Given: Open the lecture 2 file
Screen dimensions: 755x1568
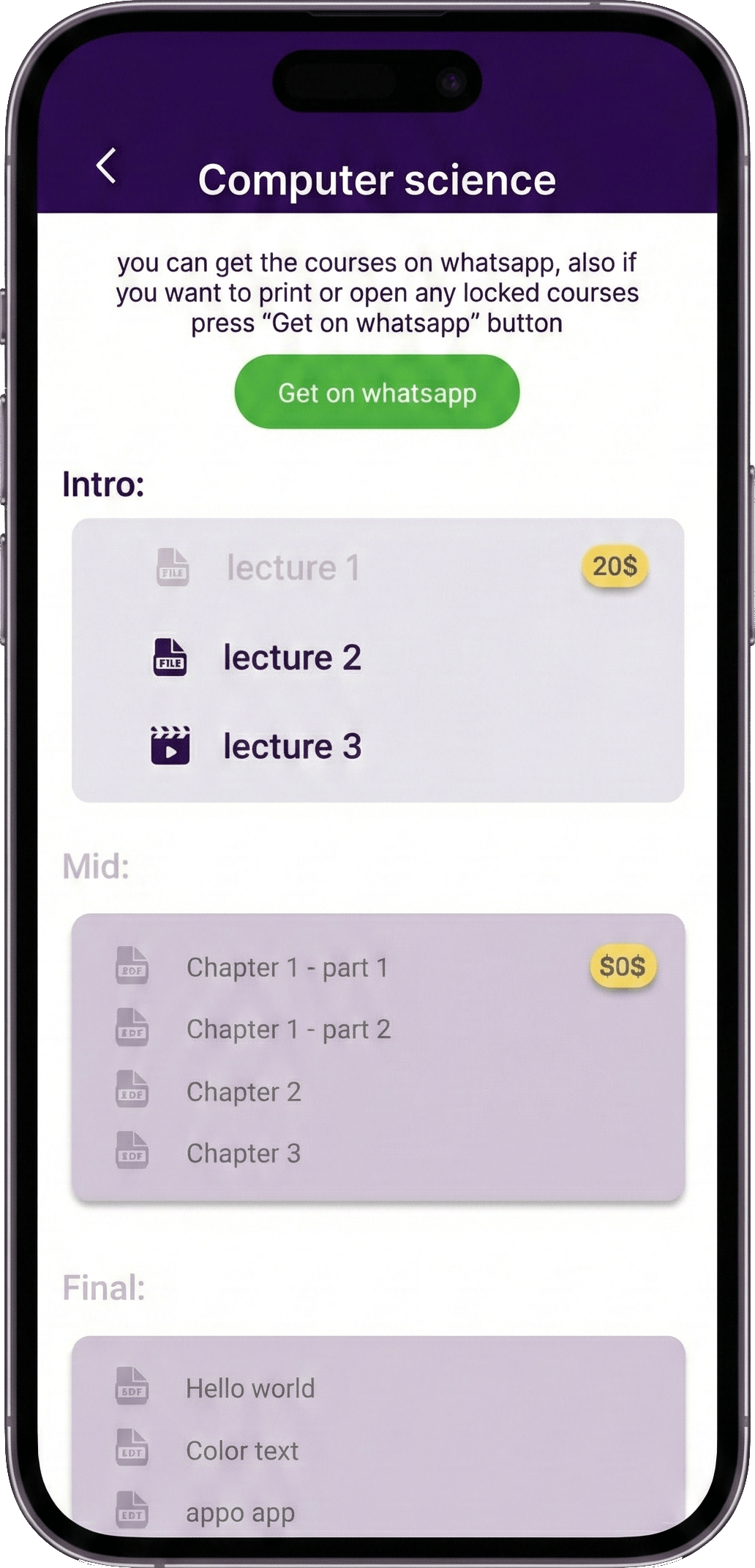Looking at the screenshot, I should pyautogui.click(x=292, y=657).
